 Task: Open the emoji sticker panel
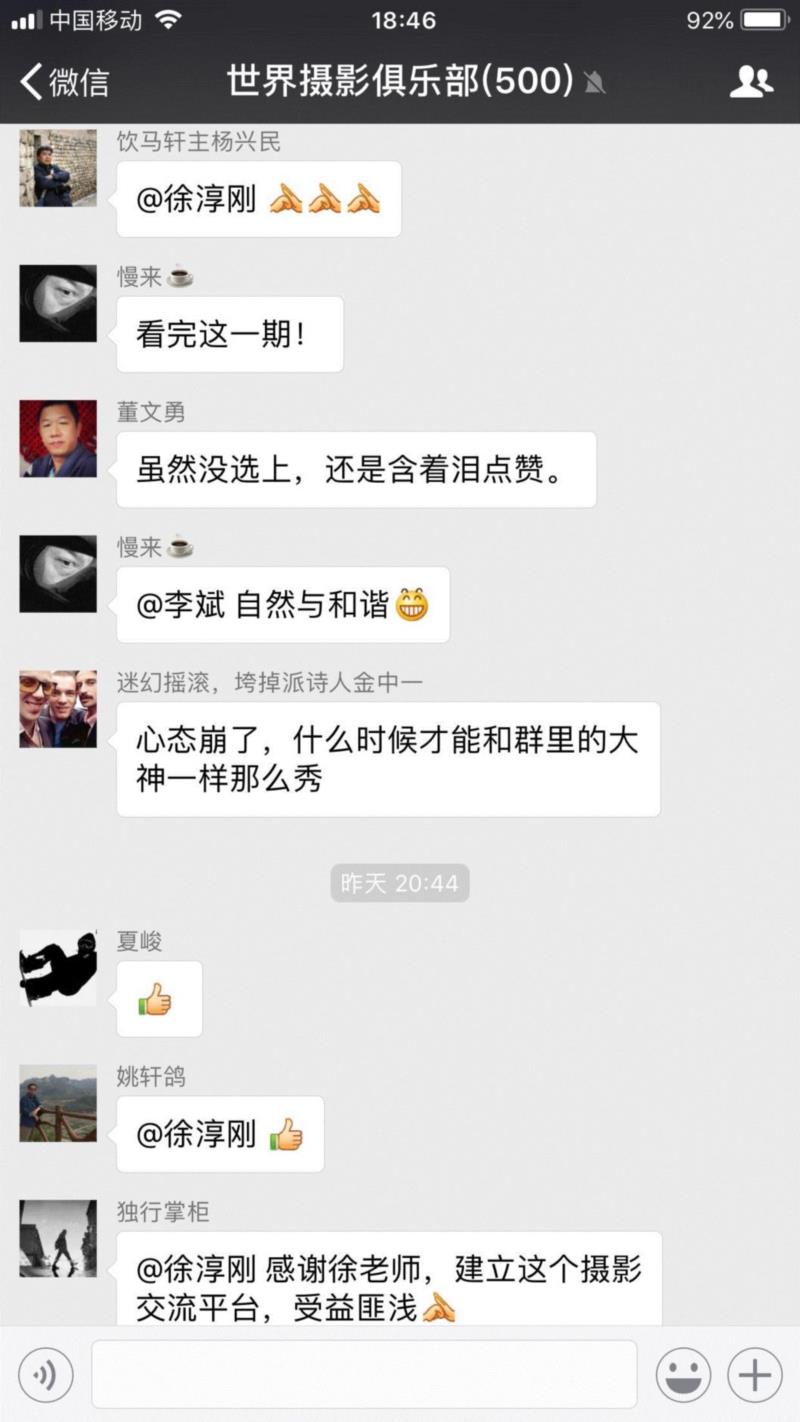pos(683,1376)
